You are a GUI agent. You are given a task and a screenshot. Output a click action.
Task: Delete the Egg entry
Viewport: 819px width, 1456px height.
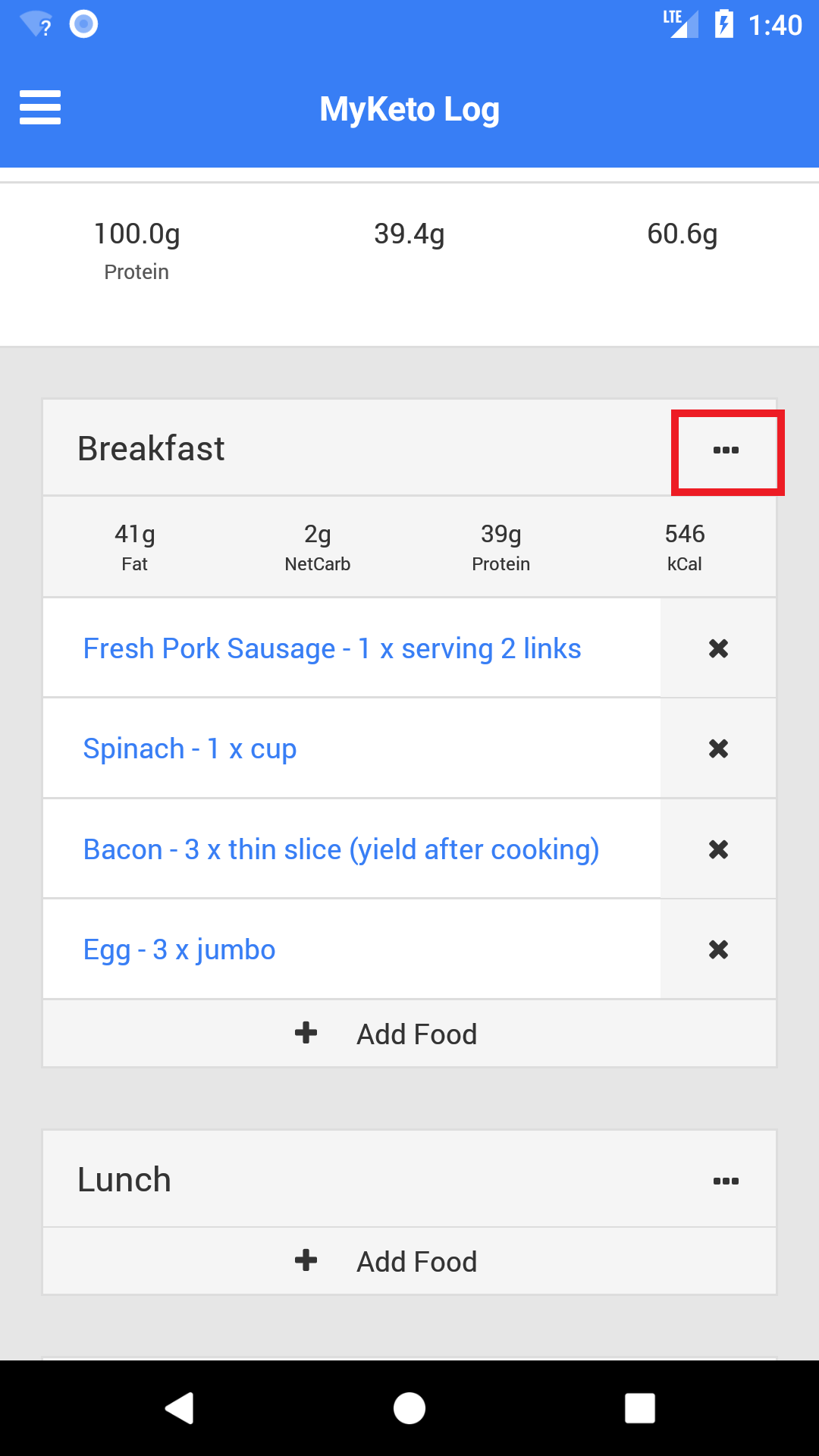pos(718,949)
